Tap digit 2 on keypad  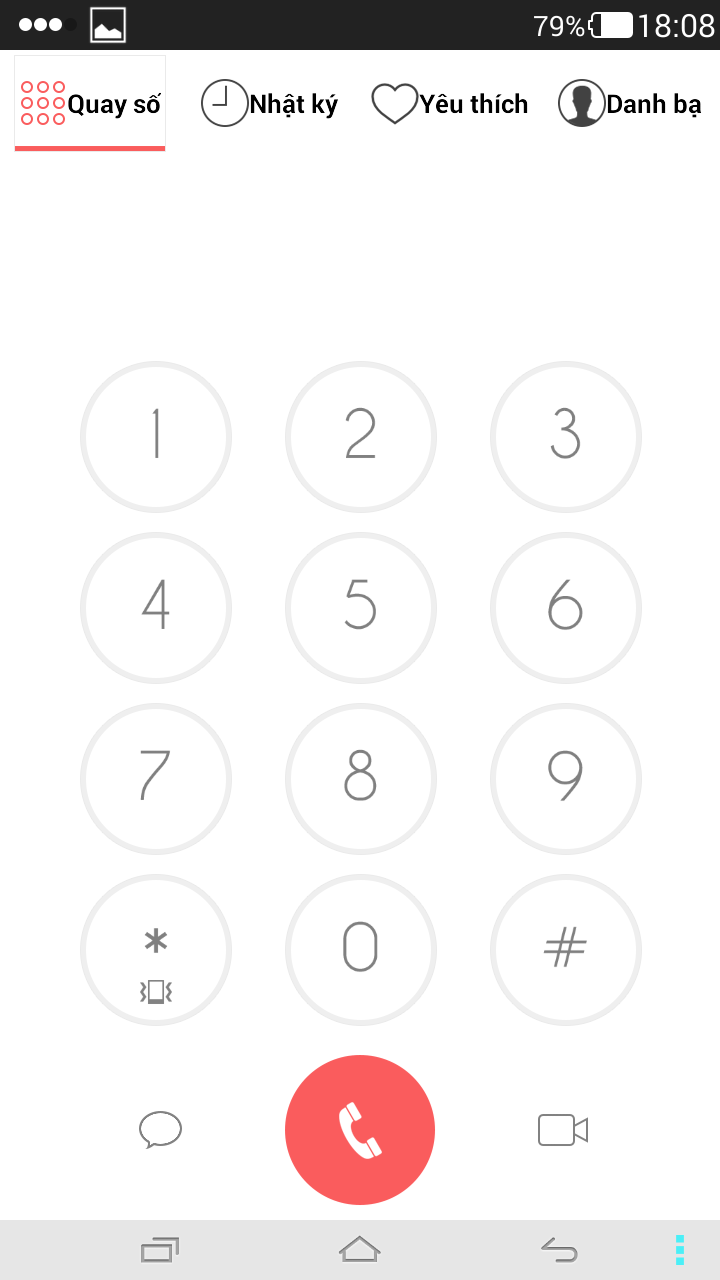(360, 436)
